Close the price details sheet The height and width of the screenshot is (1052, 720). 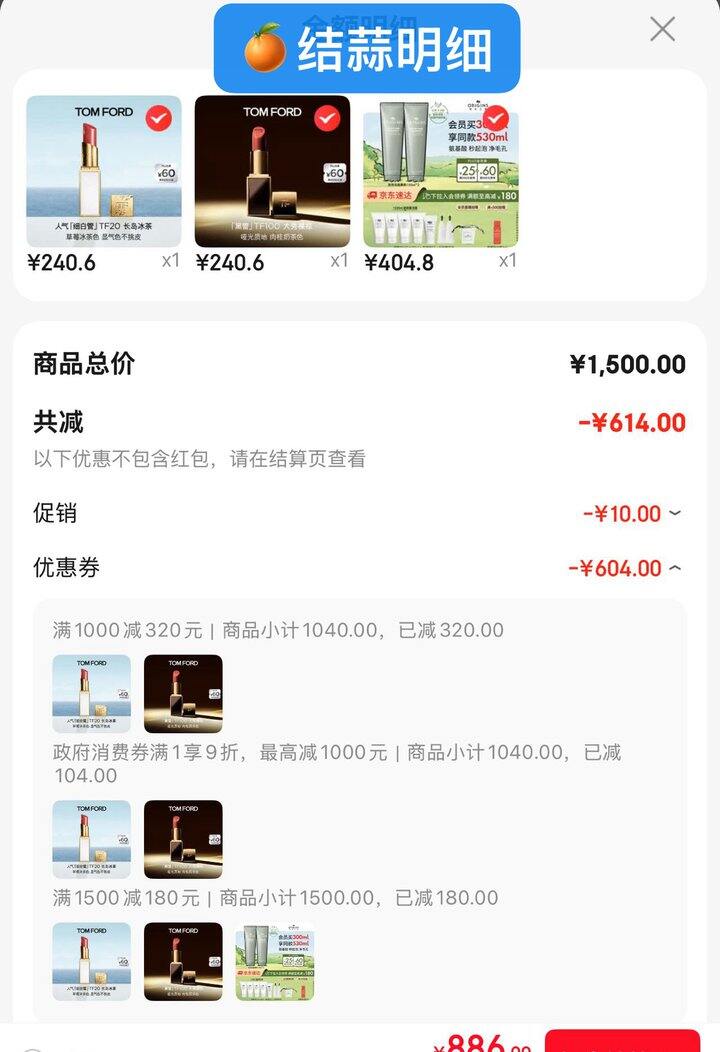[662, 29]
